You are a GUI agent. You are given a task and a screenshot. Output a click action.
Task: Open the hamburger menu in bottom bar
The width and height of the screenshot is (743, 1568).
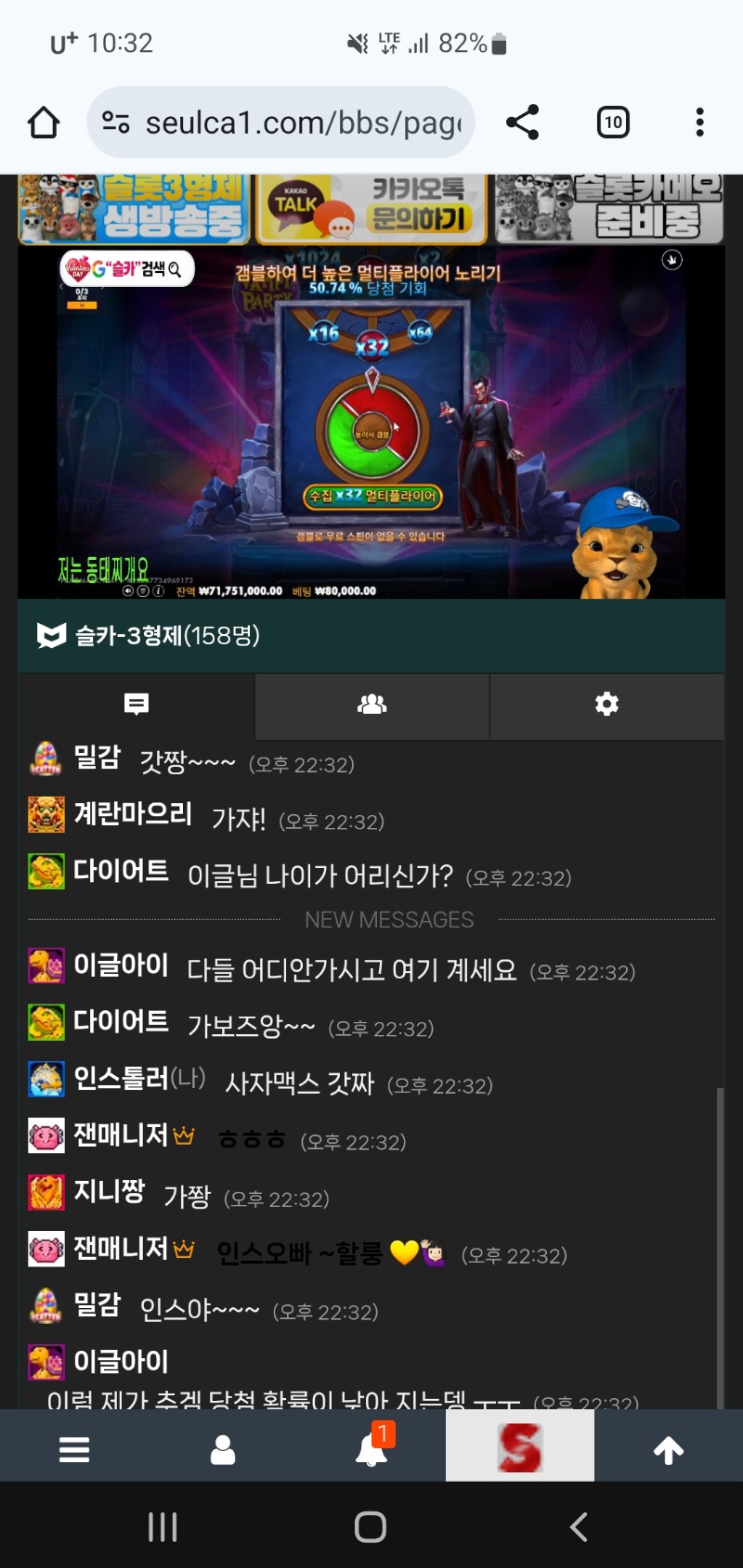74,1449
